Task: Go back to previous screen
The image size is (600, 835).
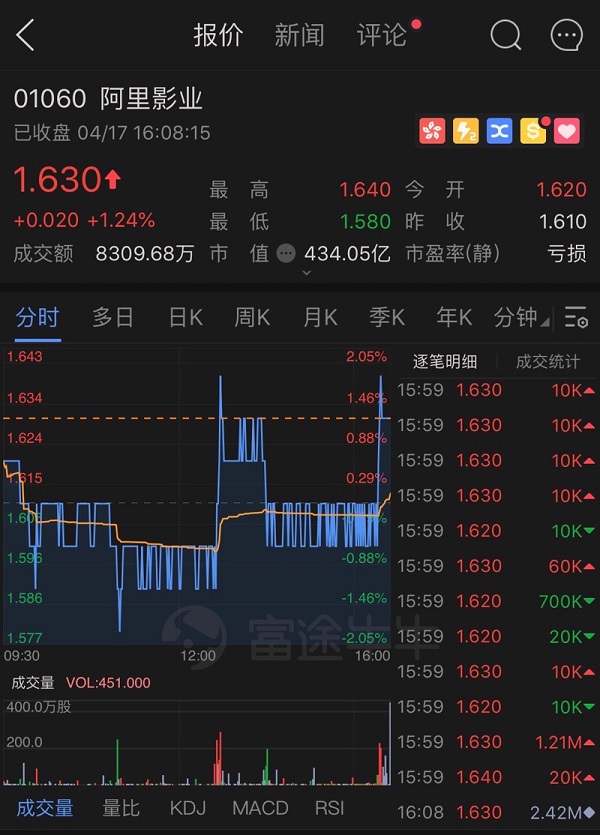Action: point(26,36)
